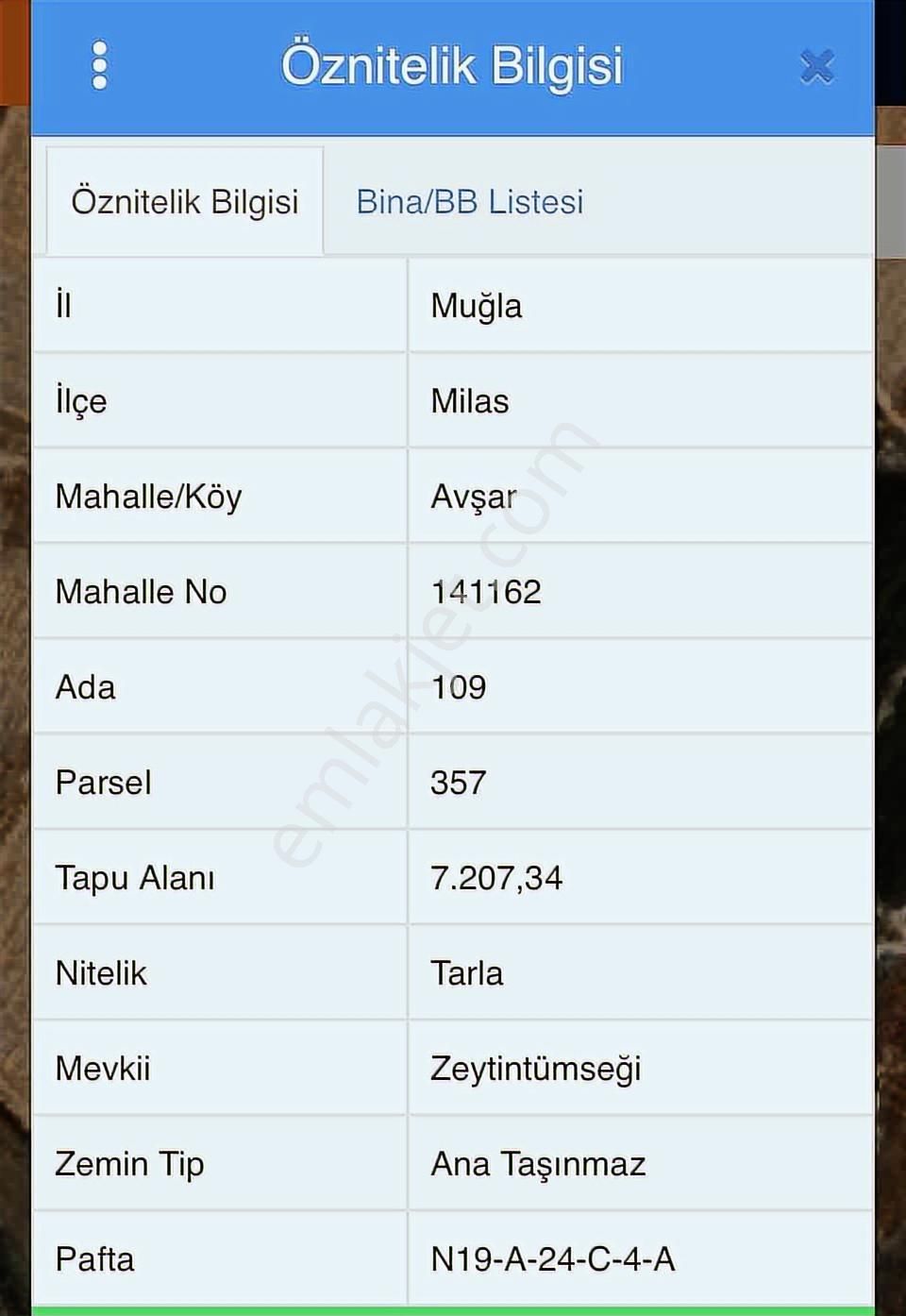Select the Milas district cell
Image resolution: width=906 pixels, height=1316 pixels.
pos(469,400)
